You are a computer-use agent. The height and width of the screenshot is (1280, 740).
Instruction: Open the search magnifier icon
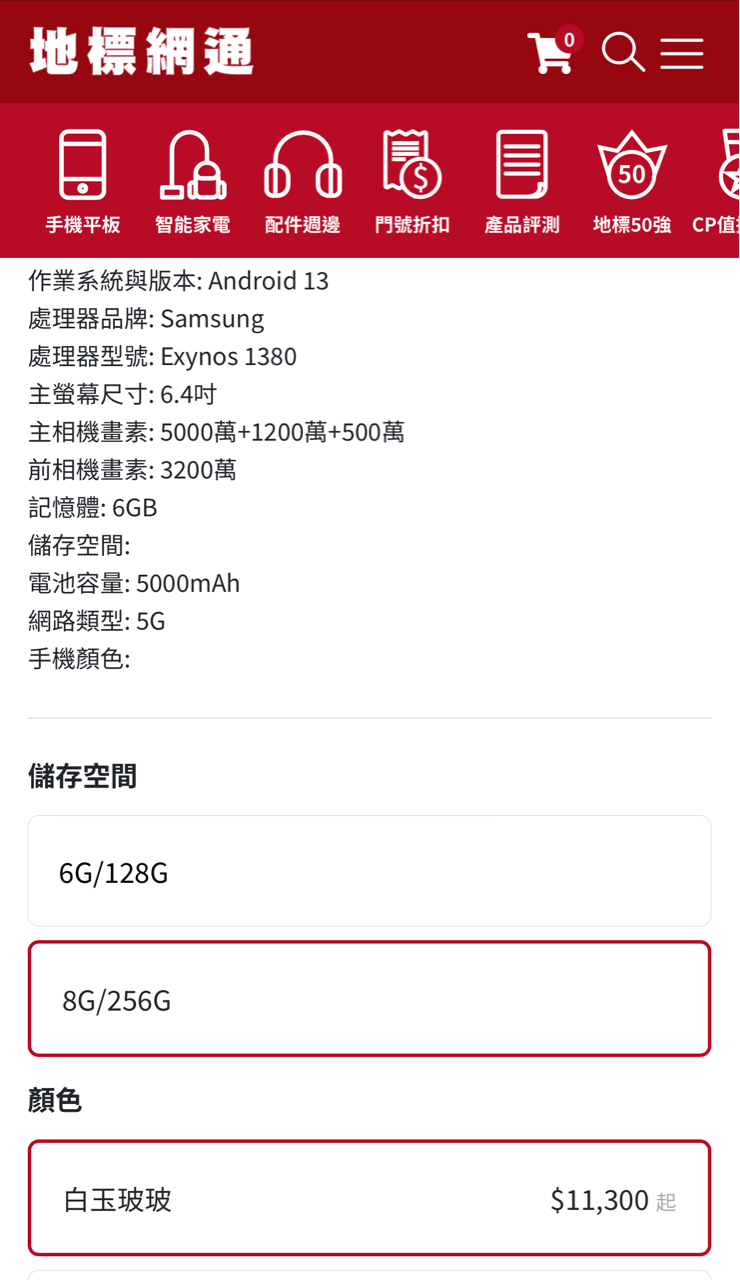(x=623, y=52)
